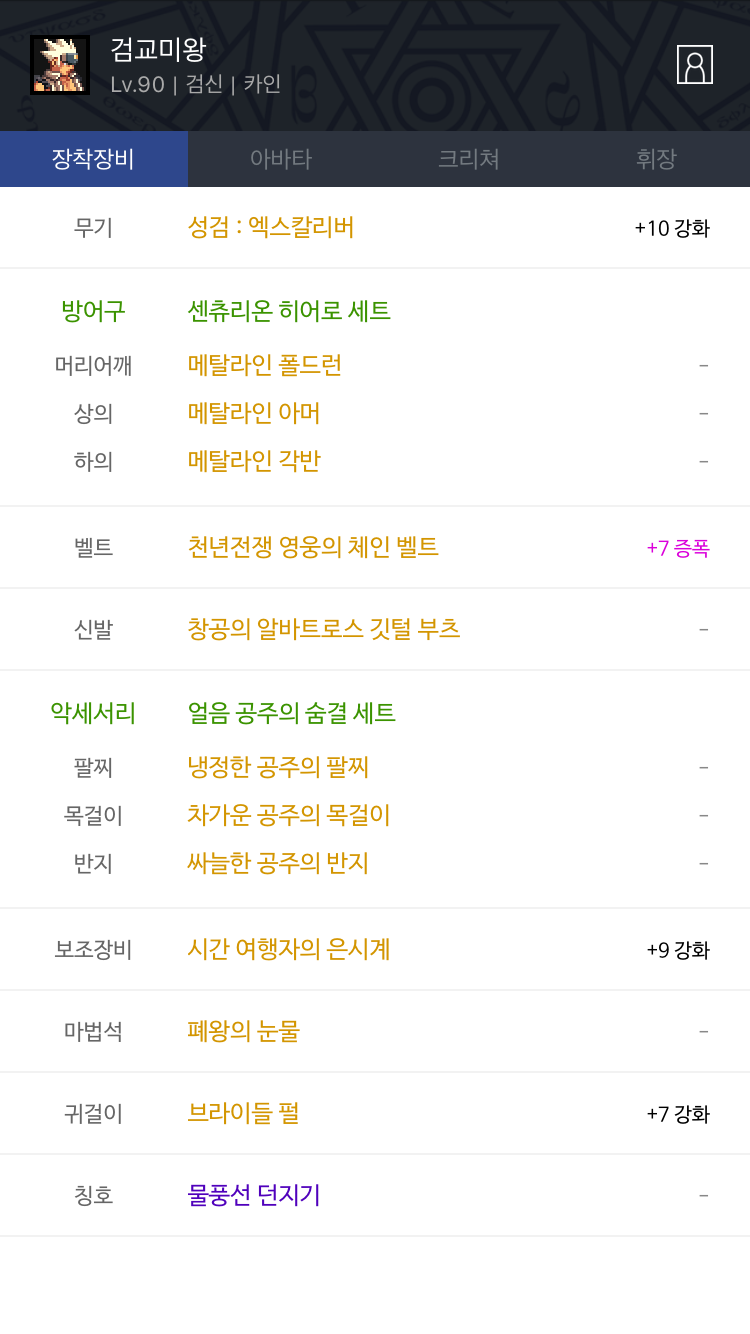Viewport: 750px width, 1334px height.
Task: Open 폐왕의 눈물 magic stone
Action: (x=244, y=1031)
